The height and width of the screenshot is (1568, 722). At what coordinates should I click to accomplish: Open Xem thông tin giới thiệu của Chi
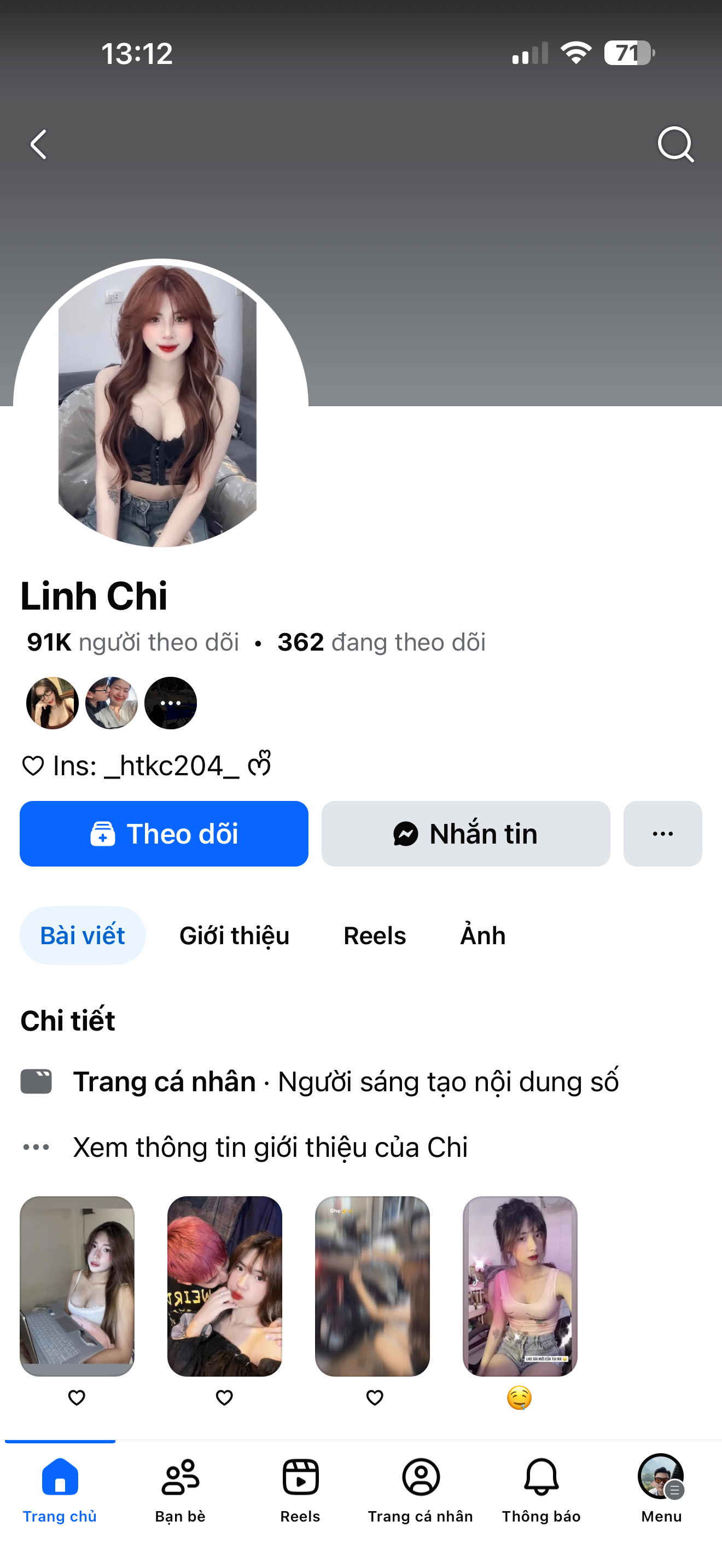(270, 1148)
